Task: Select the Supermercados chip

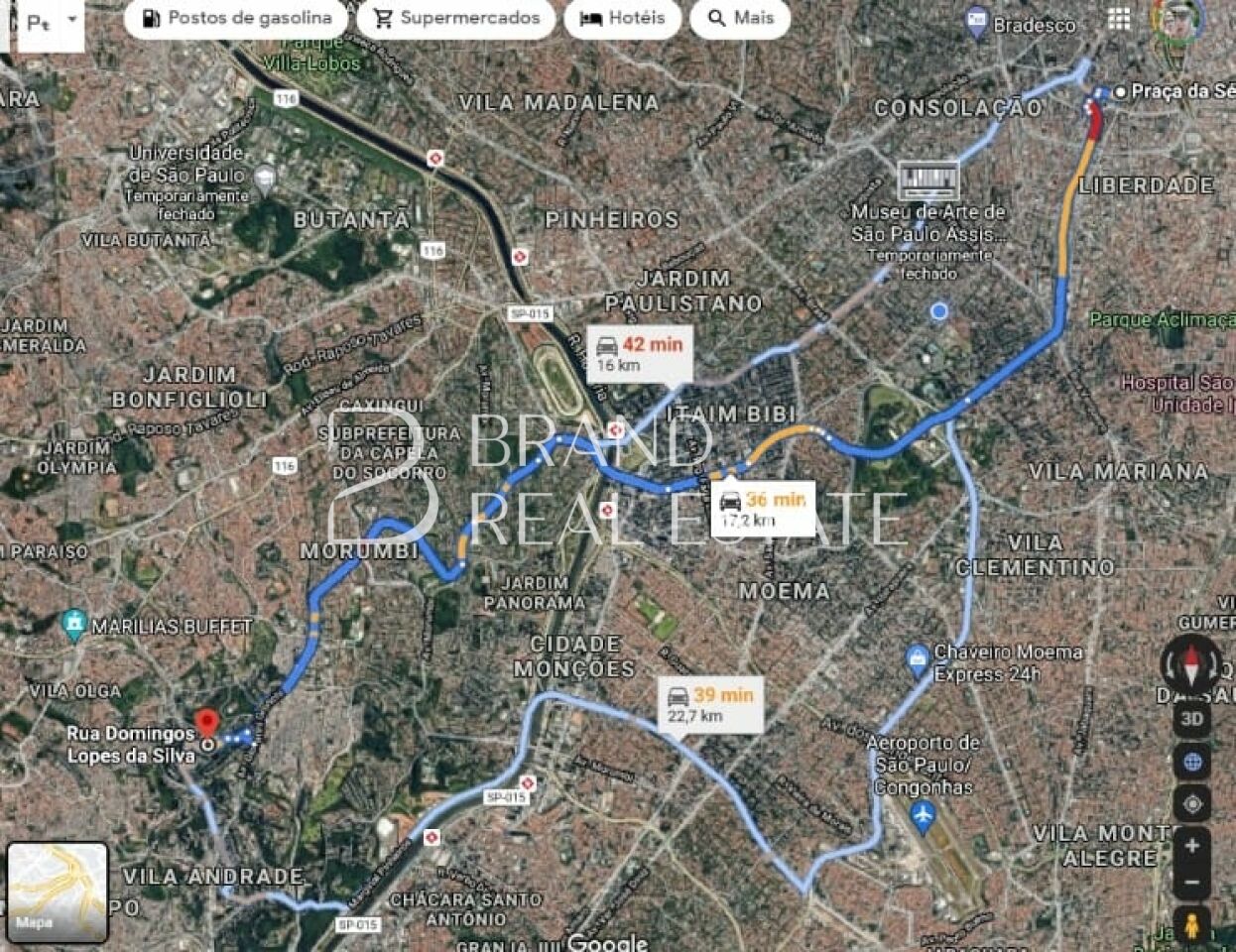Action: 455,18
